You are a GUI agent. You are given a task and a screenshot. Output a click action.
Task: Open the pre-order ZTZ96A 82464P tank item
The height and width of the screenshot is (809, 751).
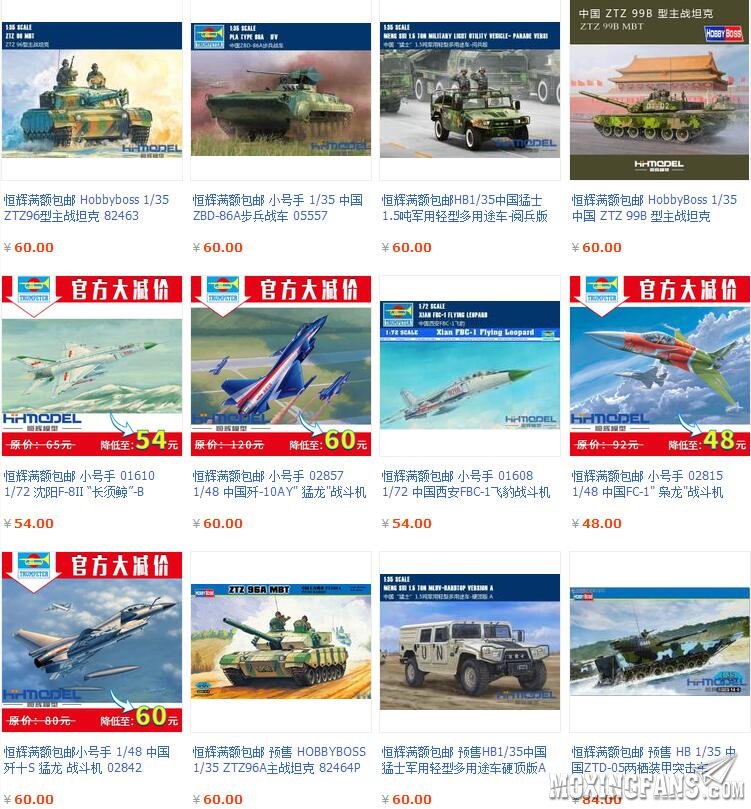pos(281,640)
